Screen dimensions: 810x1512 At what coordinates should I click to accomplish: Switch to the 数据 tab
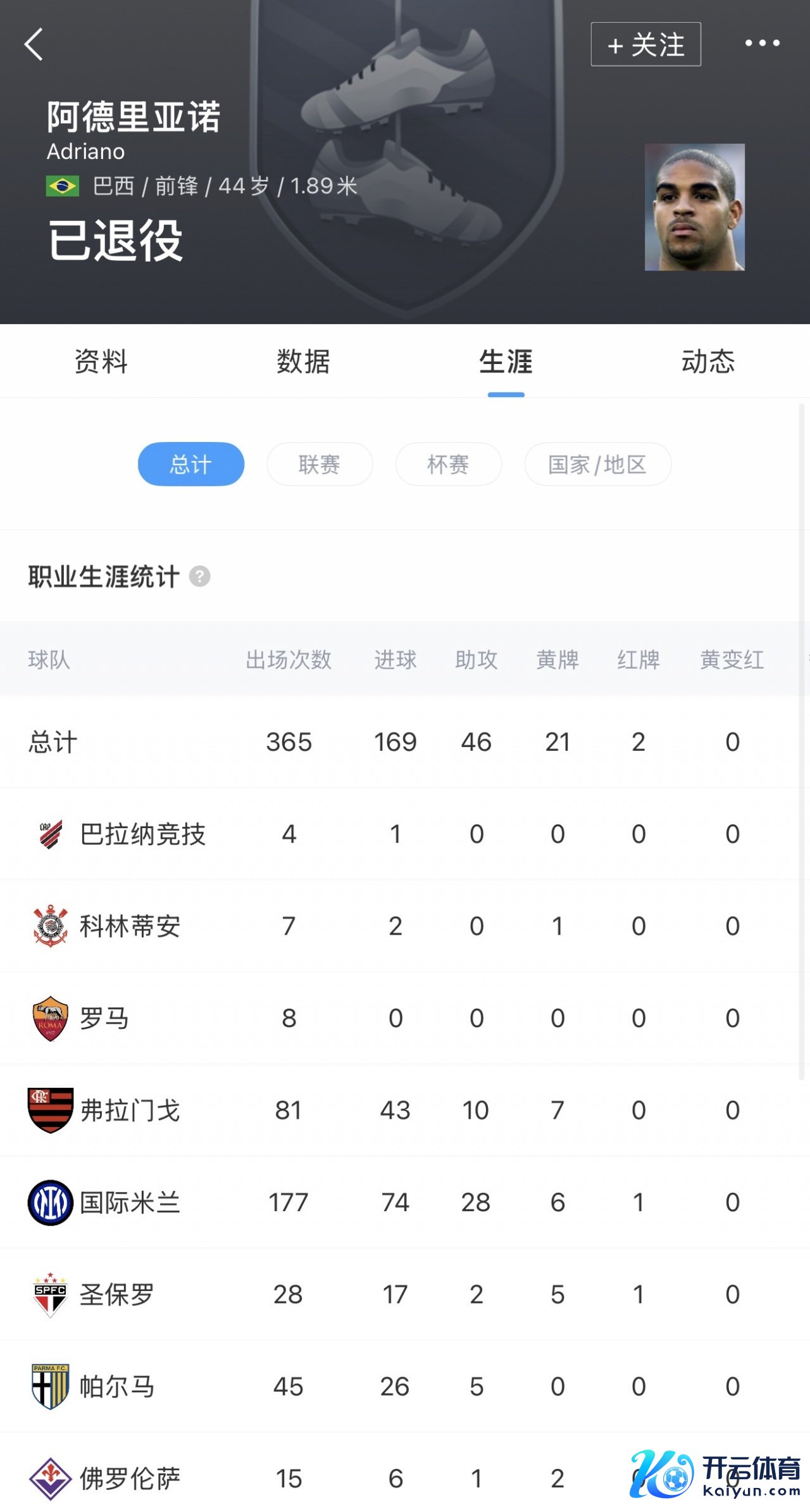click(x=303, y=362)
